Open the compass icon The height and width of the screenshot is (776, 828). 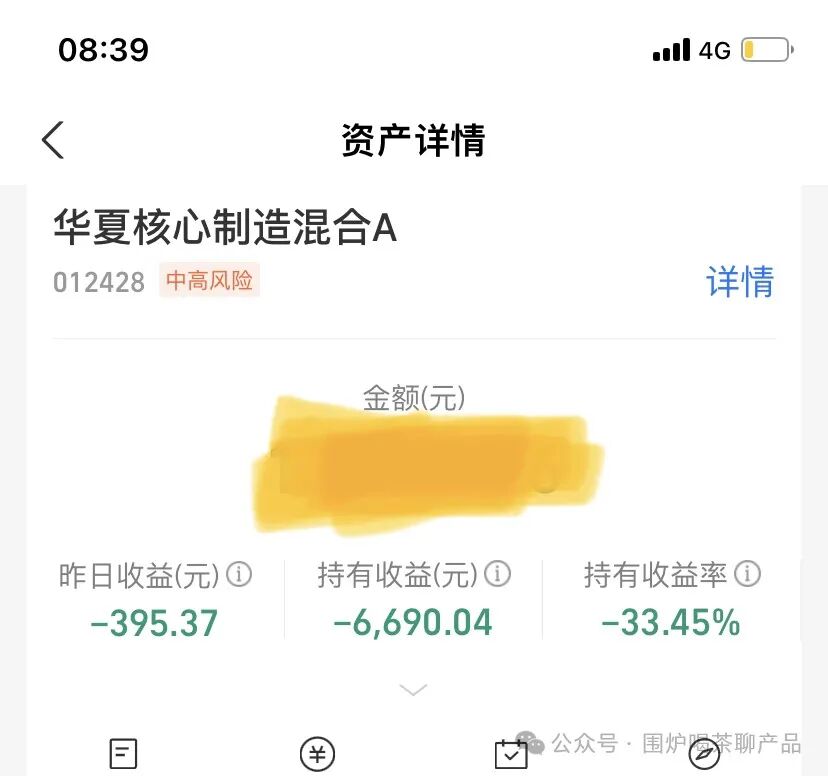tap(704, 755)
